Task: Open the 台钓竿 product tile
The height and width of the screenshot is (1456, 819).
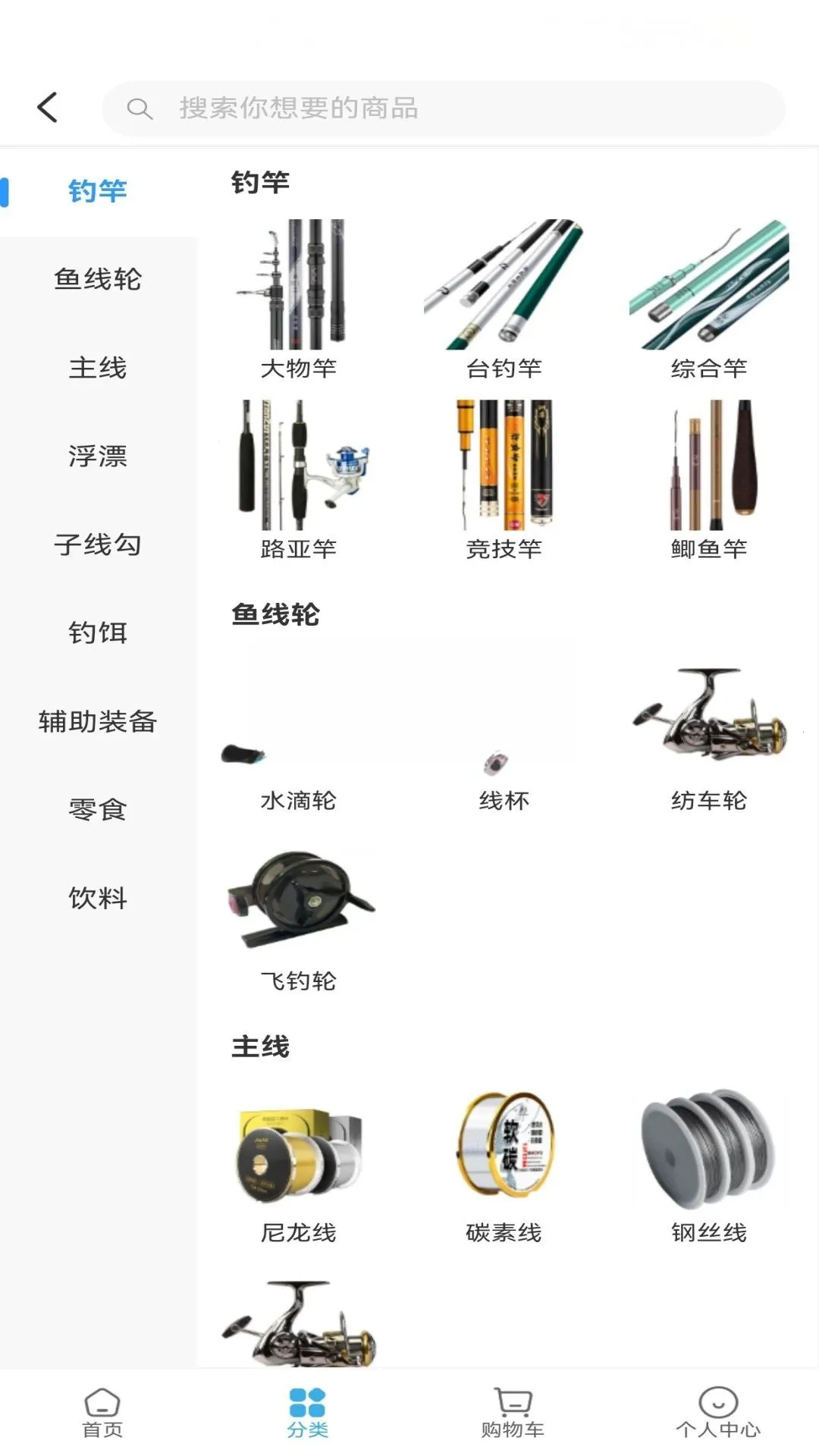Action: click(x=504, y=301)
